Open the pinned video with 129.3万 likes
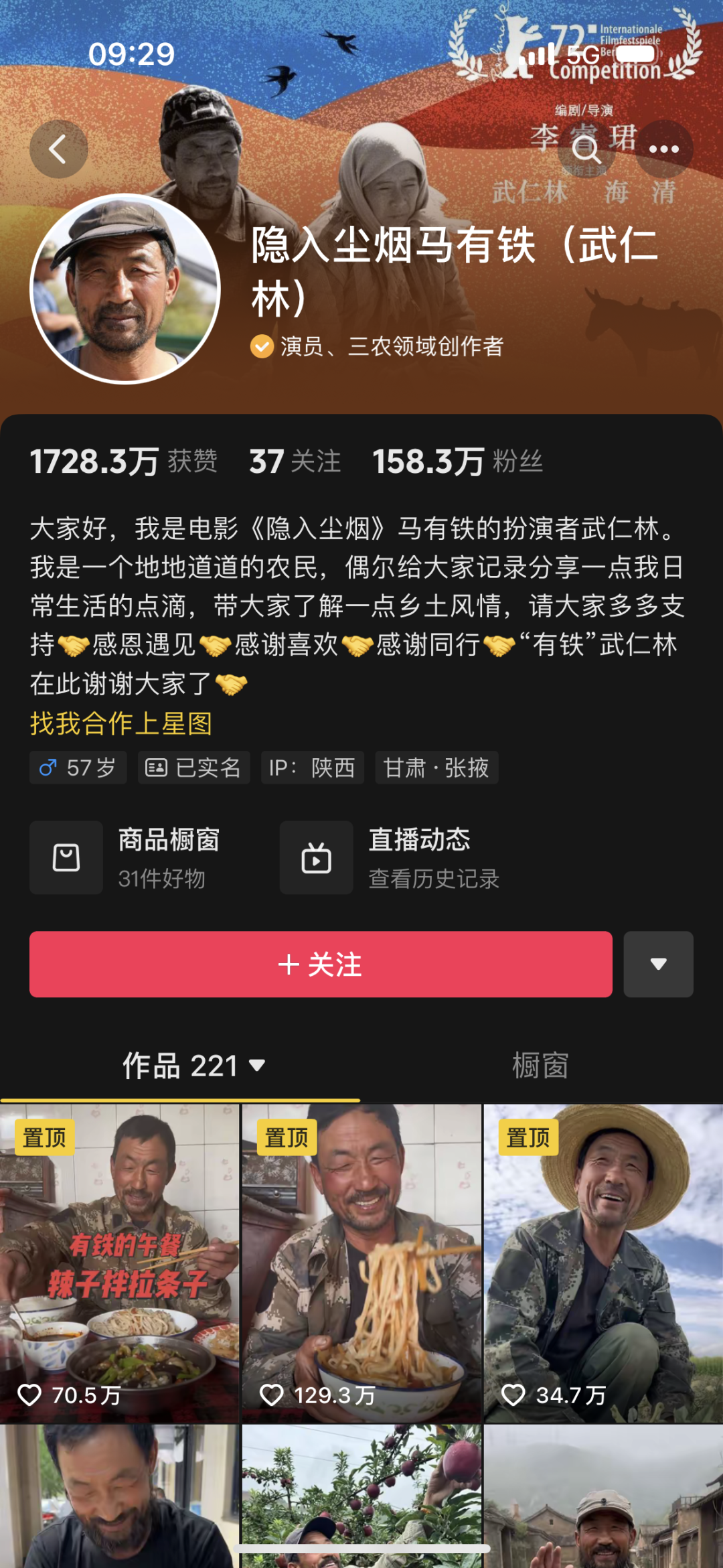Screen dimensions: 723x1568 click(361, 1263)
